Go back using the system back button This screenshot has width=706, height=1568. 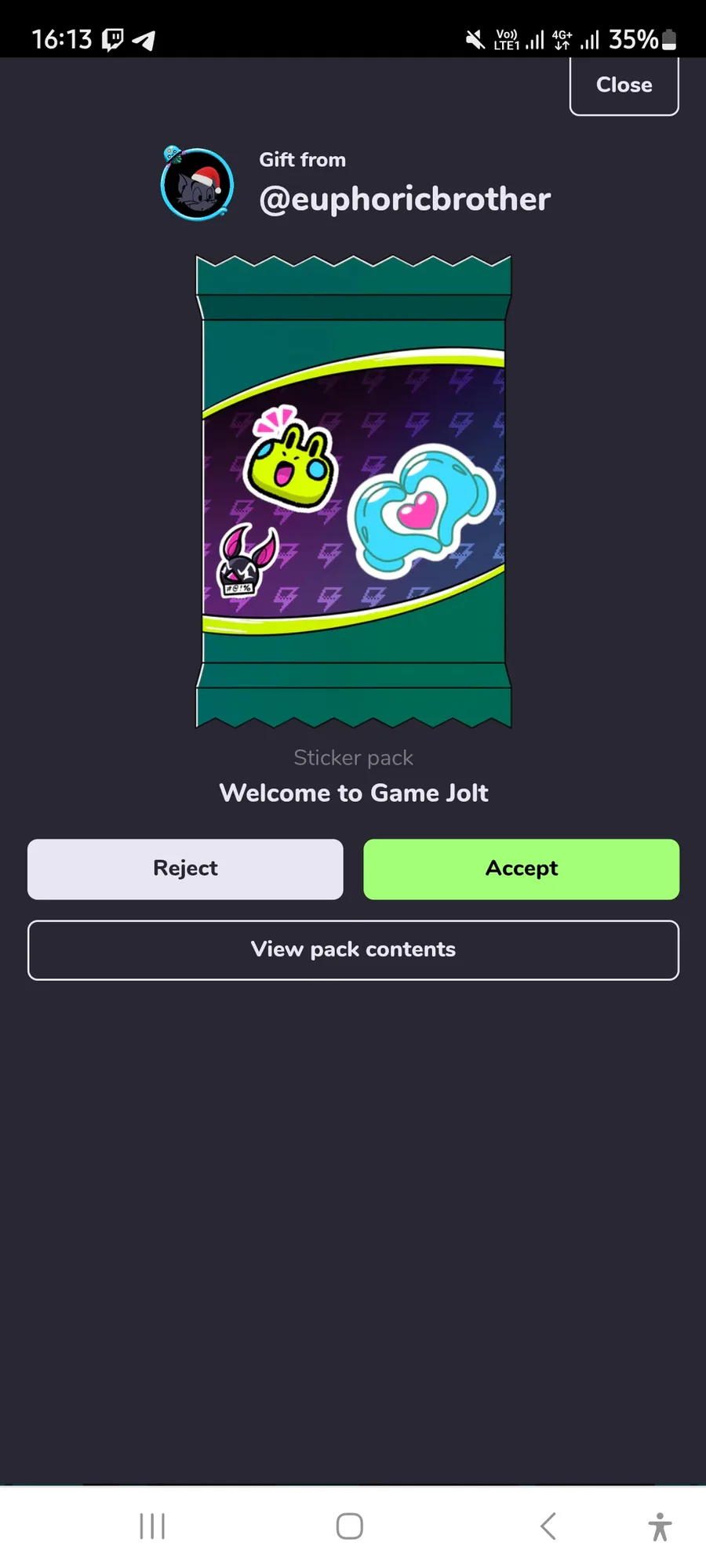(x=548, y=1526)
